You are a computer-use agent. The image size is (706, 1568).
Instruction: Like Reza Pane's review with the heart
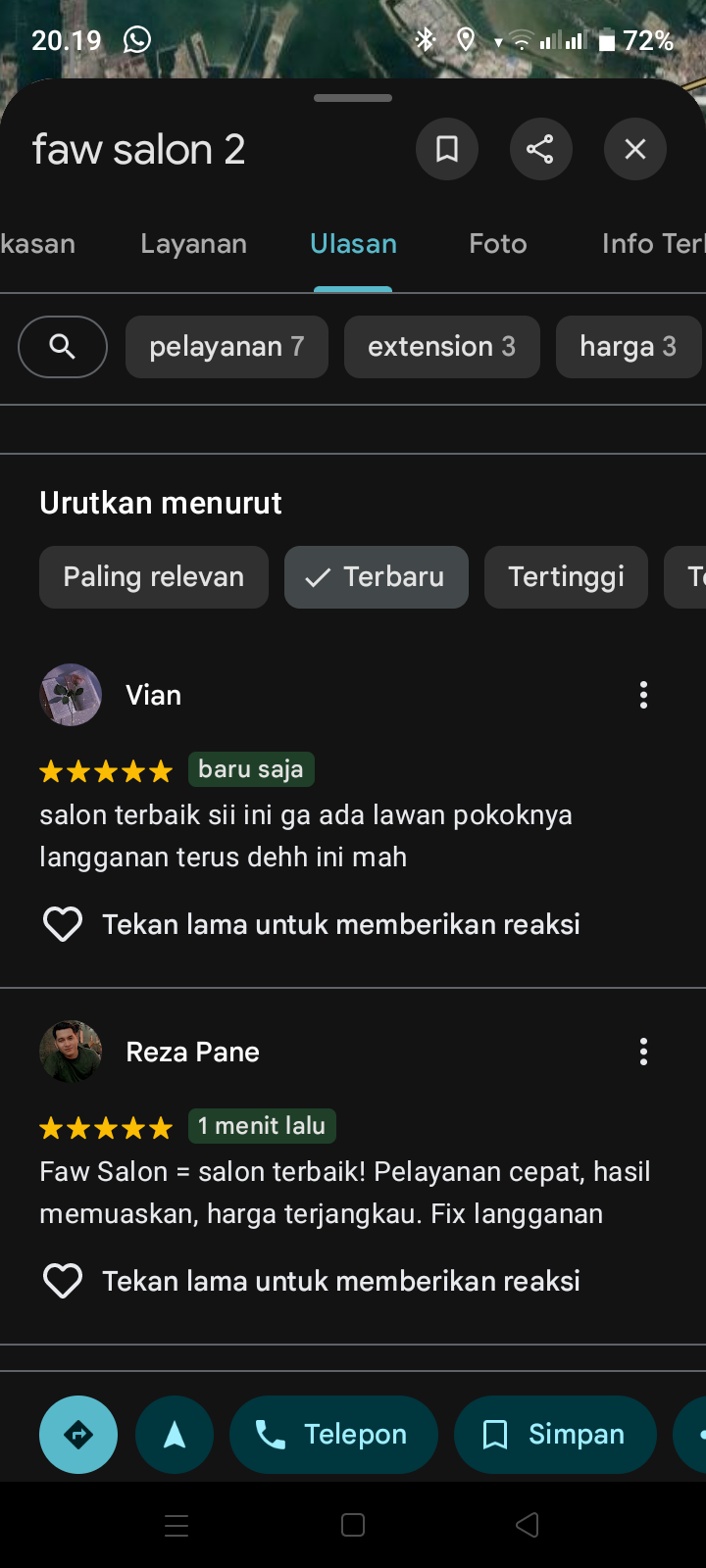pyautogui.click(x=63, y=1281)
